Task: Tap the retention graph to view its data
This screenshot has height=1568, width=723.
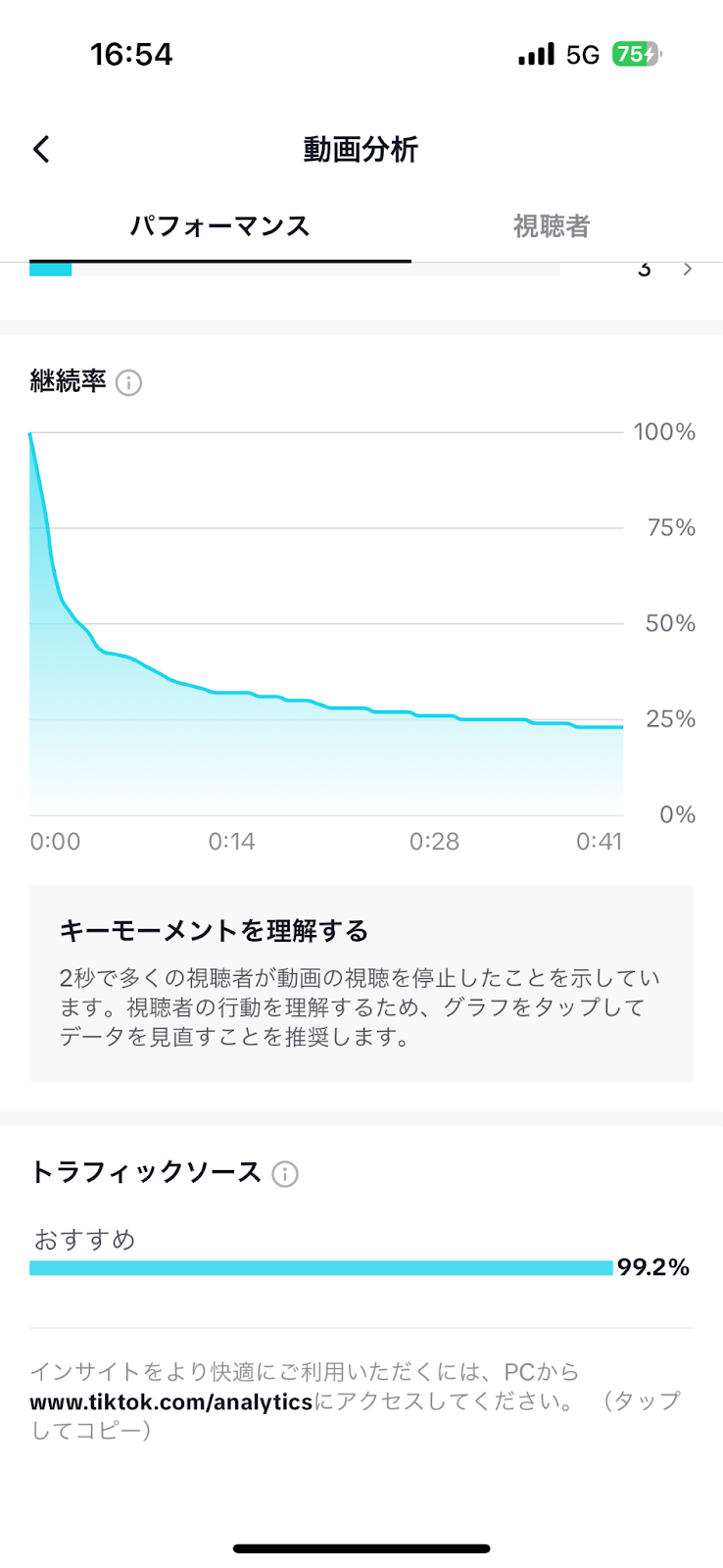Action: [x=326, y=623]
